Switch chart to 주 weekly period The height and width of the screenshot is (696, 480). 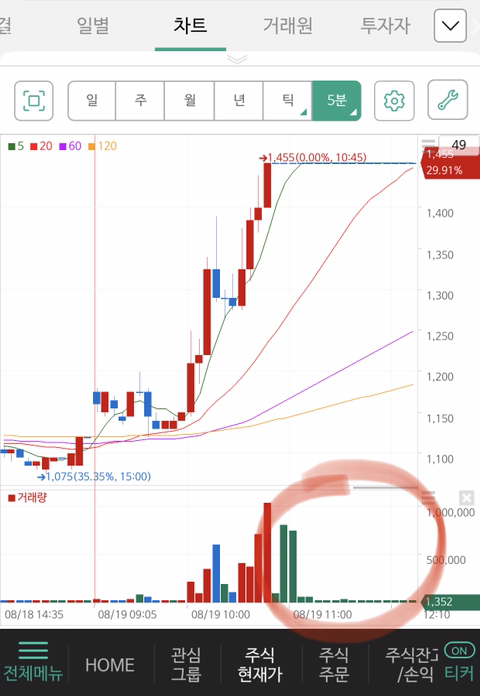(140, 100)
